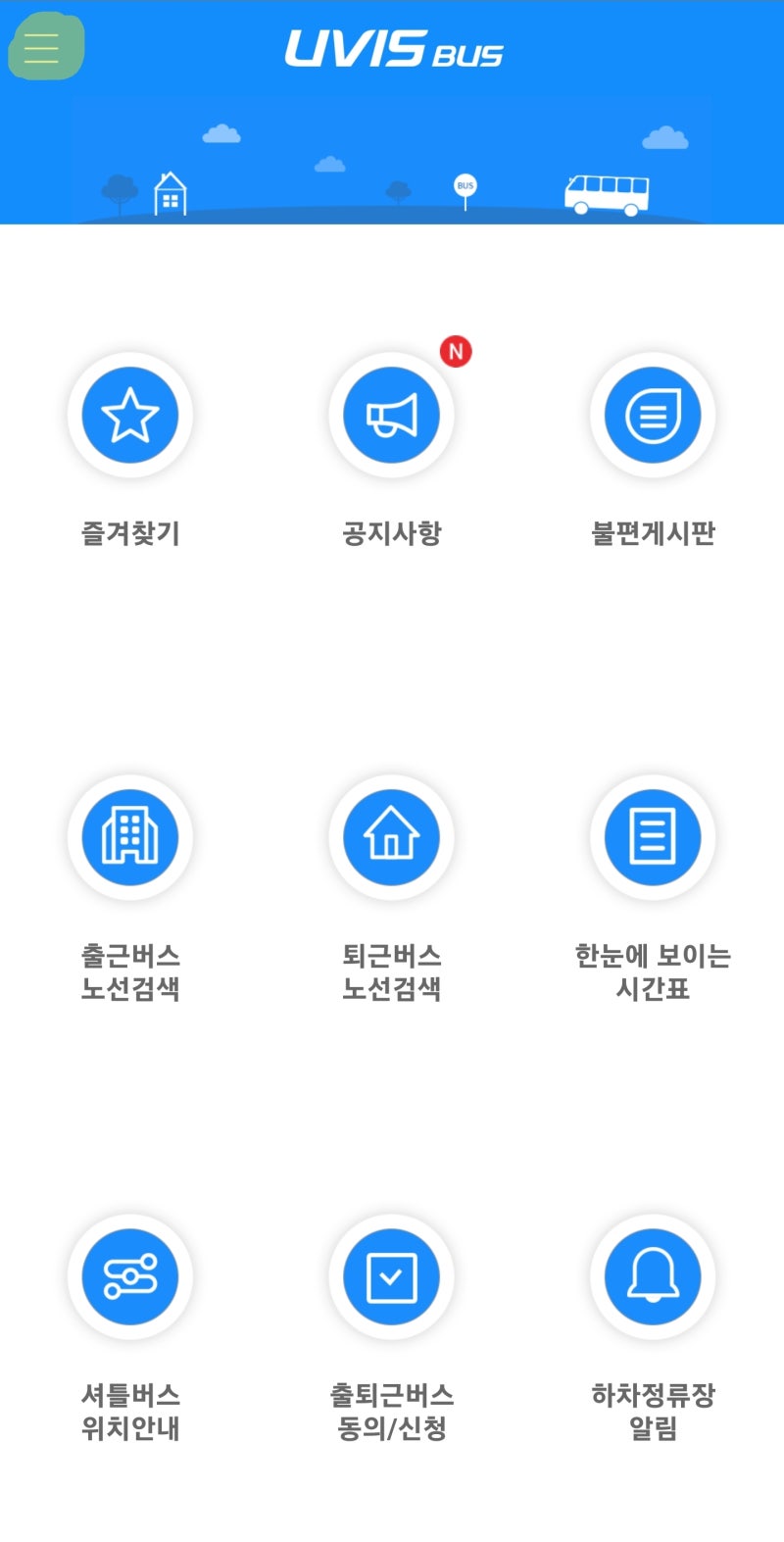Tap the 공지사항 text label
The width and height of the screenshot is (784, 1542).
[x=392, y=533]
